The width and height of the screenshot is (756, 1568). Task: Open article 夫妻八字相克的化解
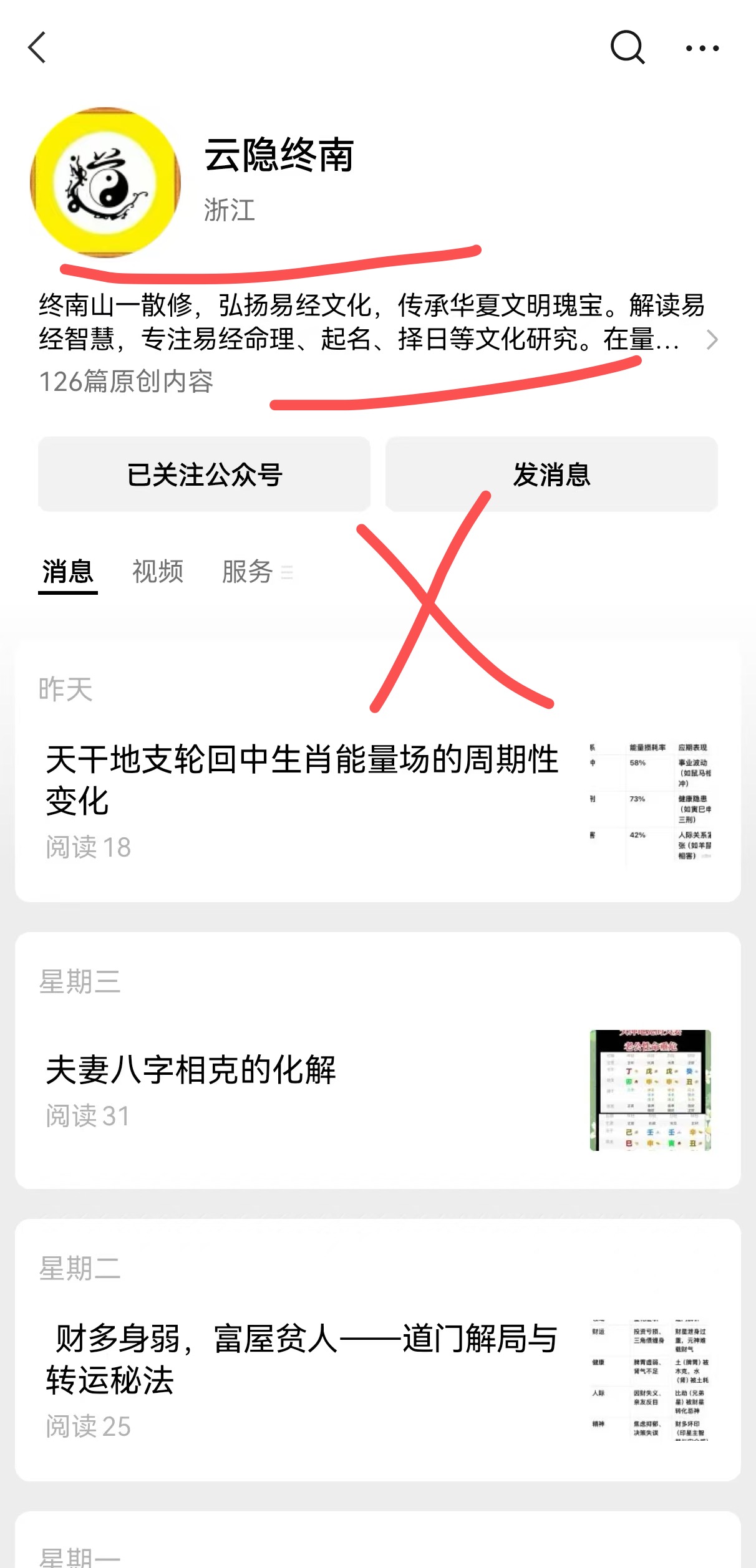tap(191, 1070)
